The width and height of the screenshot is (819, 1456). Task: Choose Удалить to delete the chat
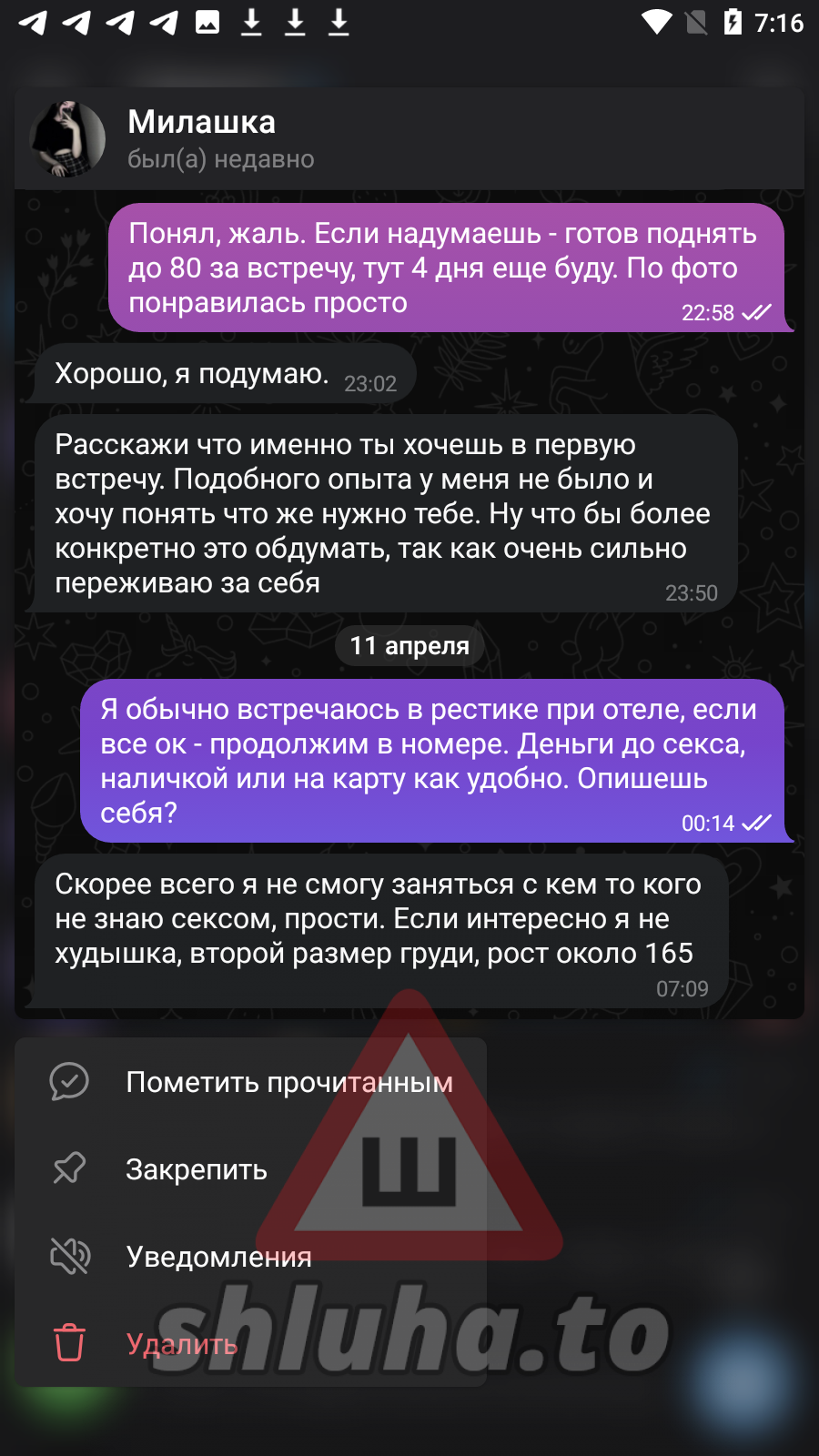pyautogui.click(x=182, y=1344)
